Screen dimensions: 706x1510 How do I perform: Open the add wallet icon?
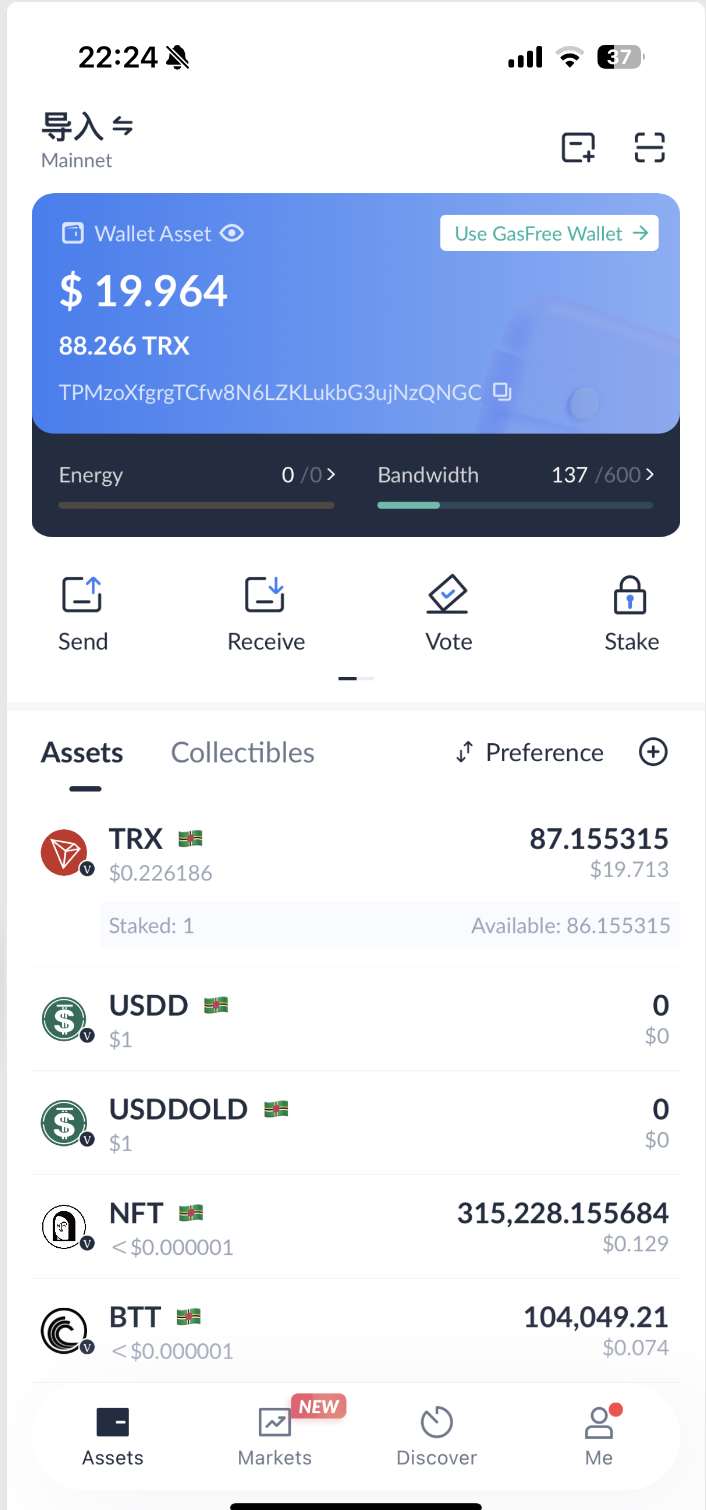tap(578, 148)
